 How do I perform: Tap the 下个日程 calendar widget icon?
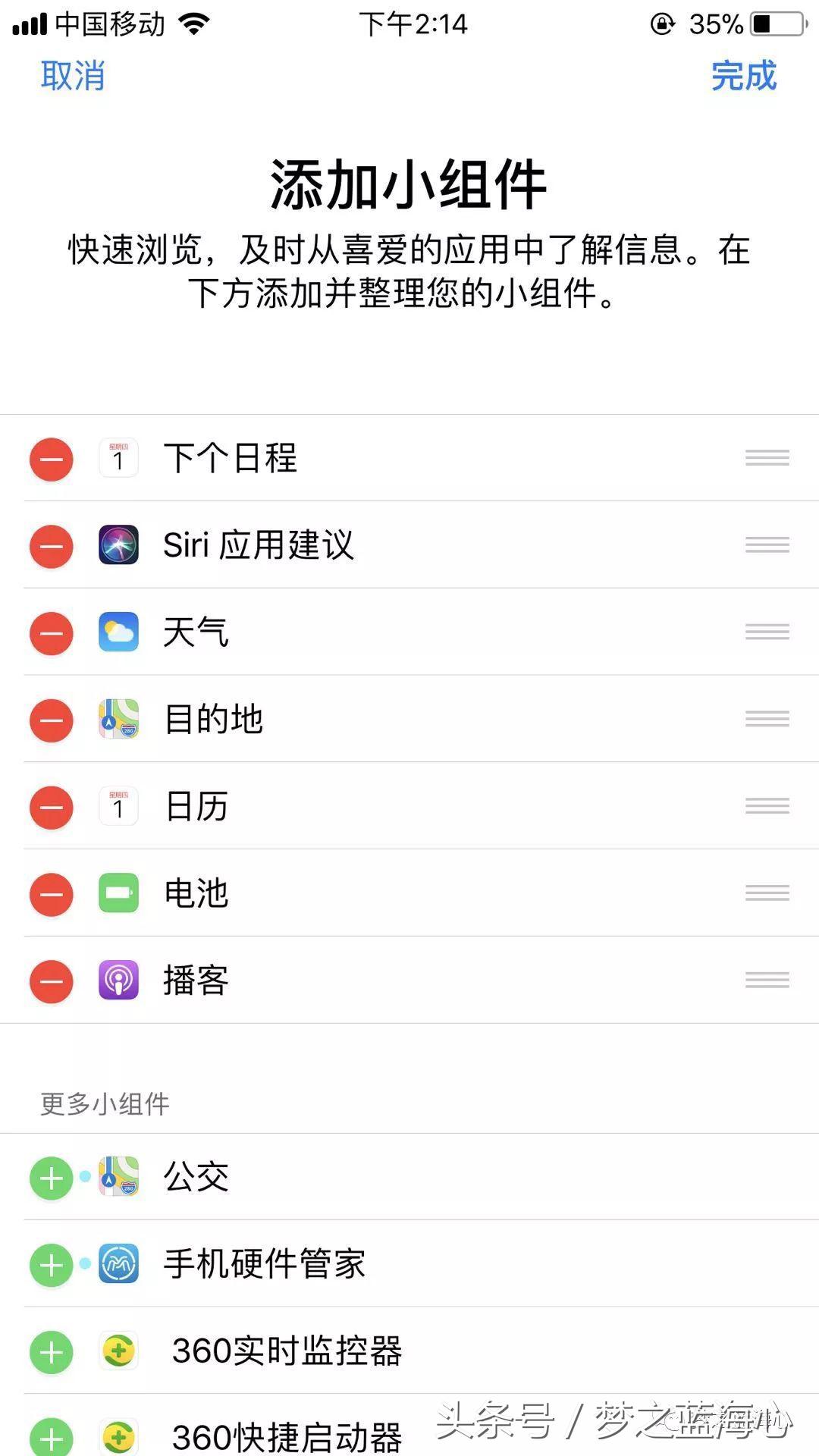tap(118, 459)
